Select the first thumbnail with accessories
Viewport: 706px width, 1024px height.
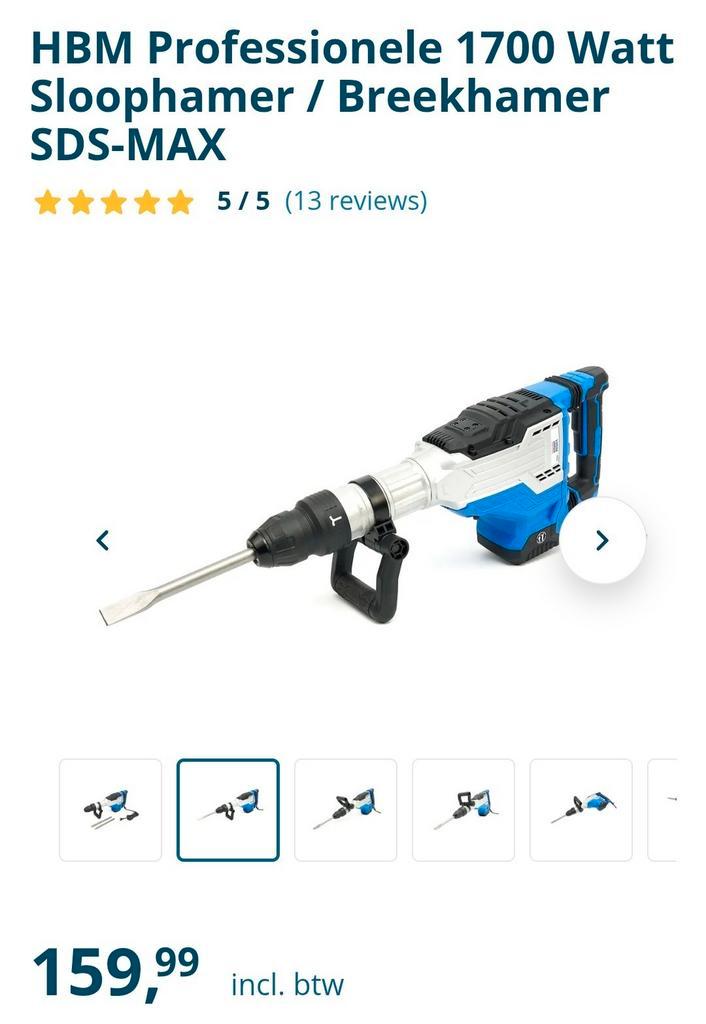(x=110, y=809)
